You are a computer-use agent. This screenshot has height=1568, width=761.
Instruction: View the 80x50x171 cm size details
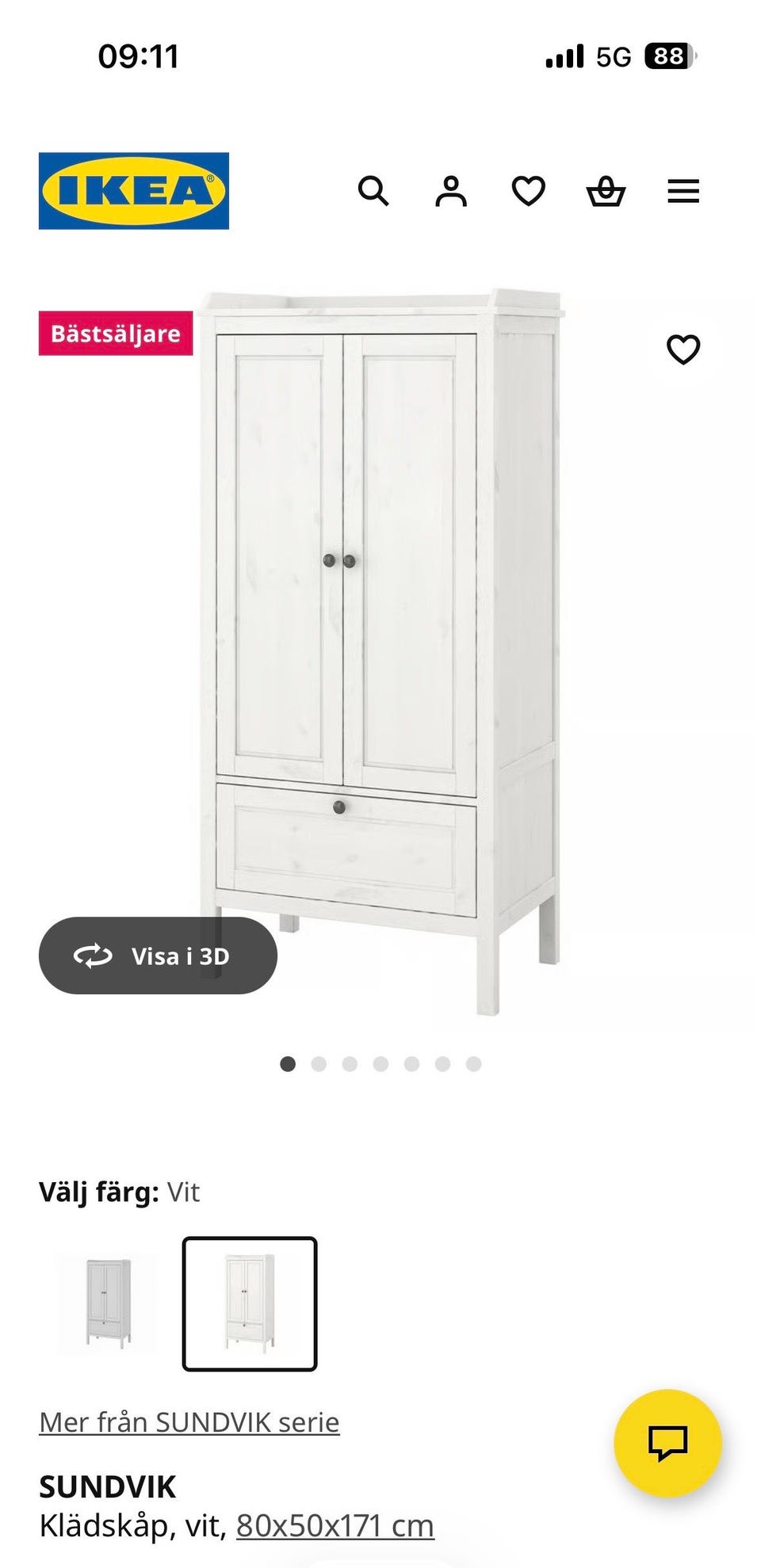335,1525
